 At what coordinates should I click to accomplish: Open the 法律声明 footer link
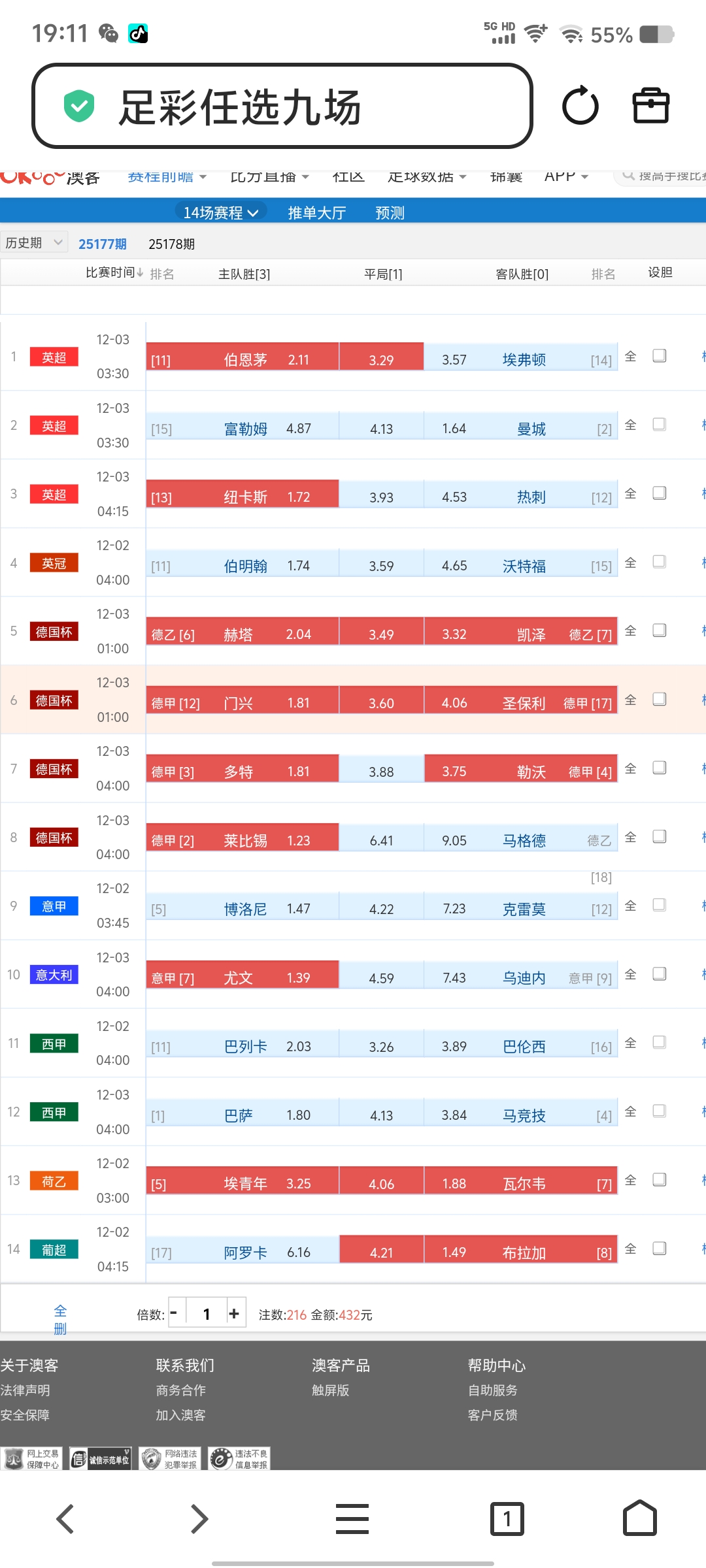coord(25,1390)
